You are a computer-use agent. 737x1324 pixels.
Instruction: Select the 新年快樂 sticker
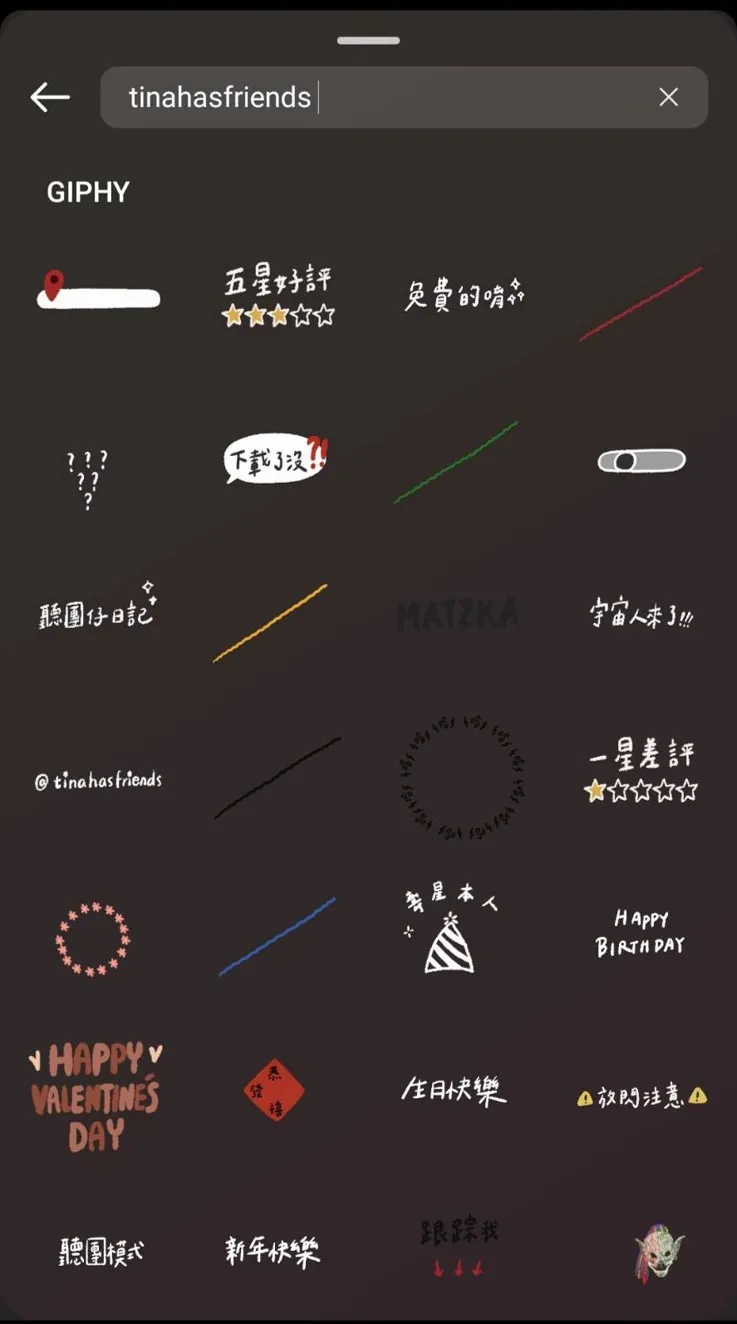(272, 1250)
